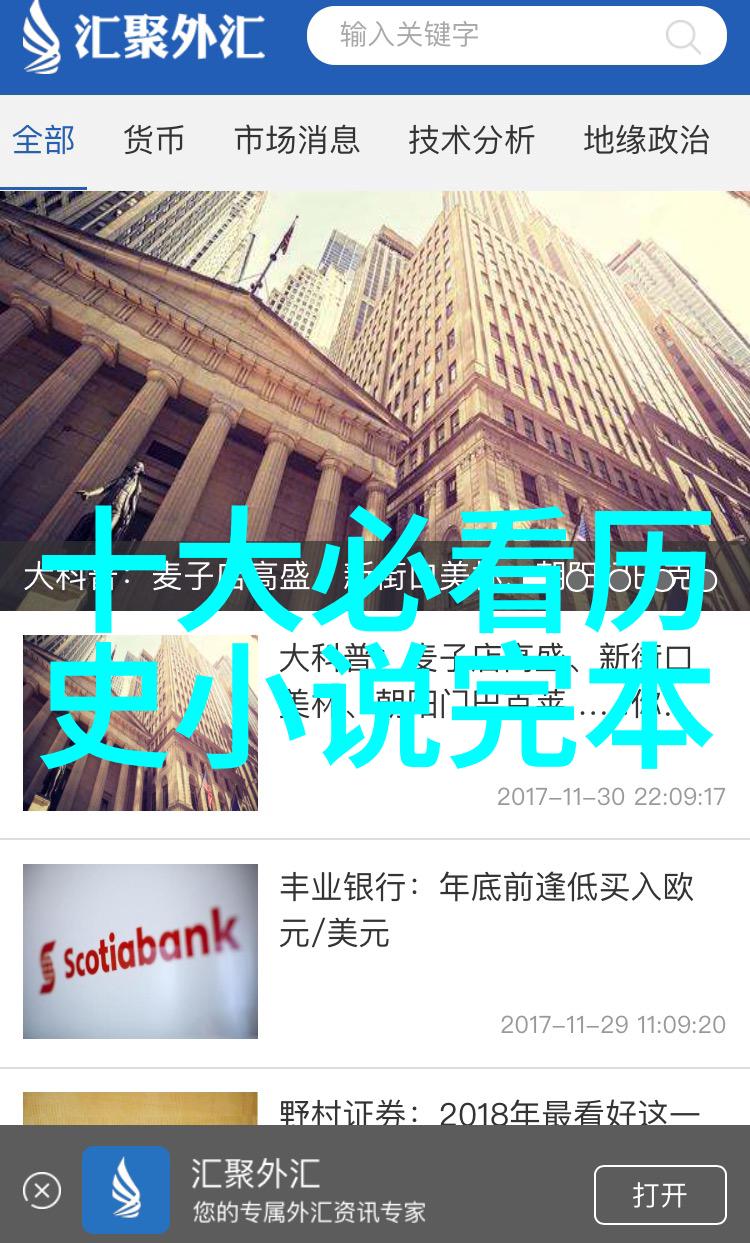Viewport: 750px width, 1243px height.
Task: Select the 全部 tab
Action: [43, 140]
